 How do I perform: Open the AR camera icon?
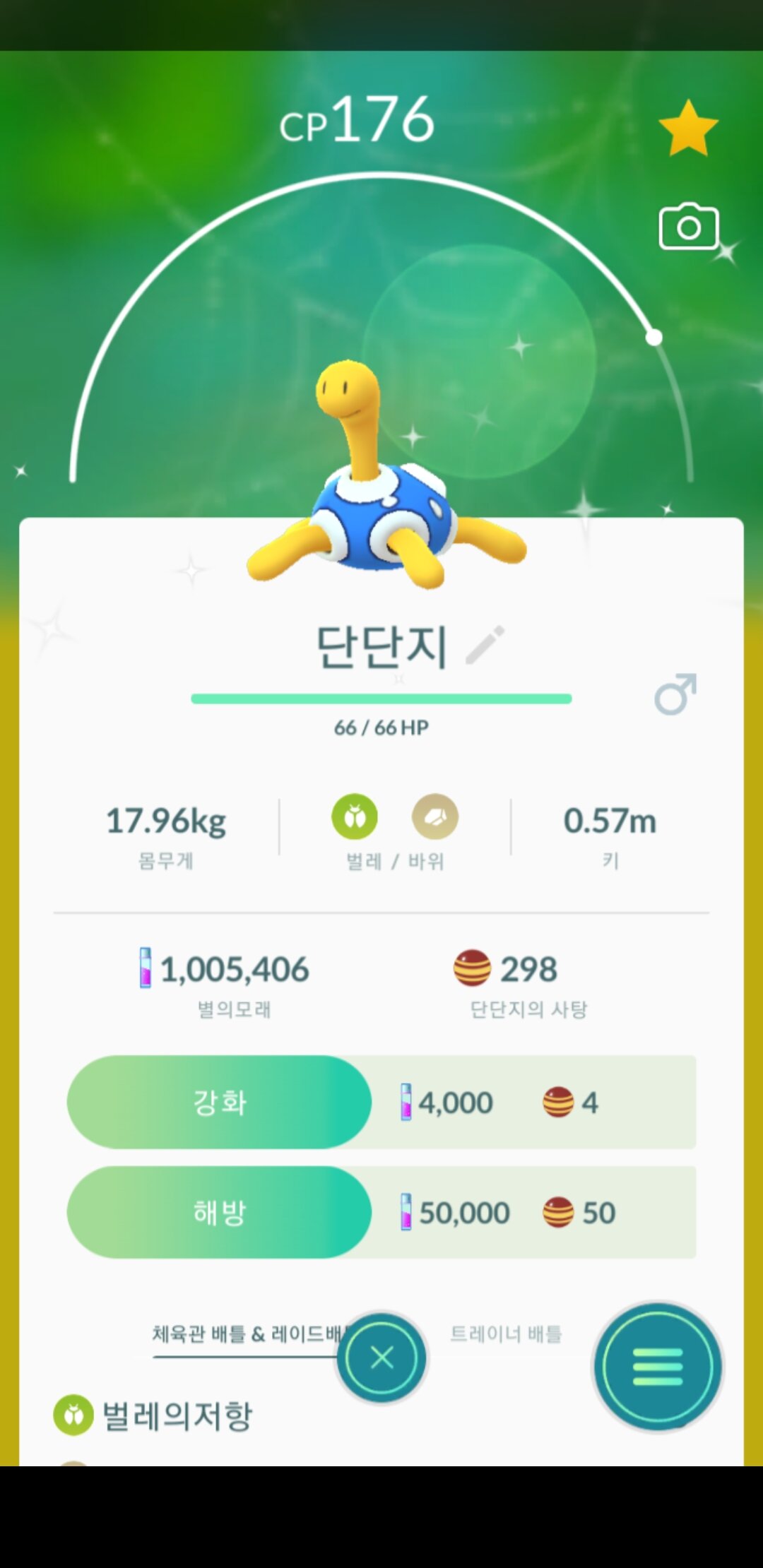point(688,227)
